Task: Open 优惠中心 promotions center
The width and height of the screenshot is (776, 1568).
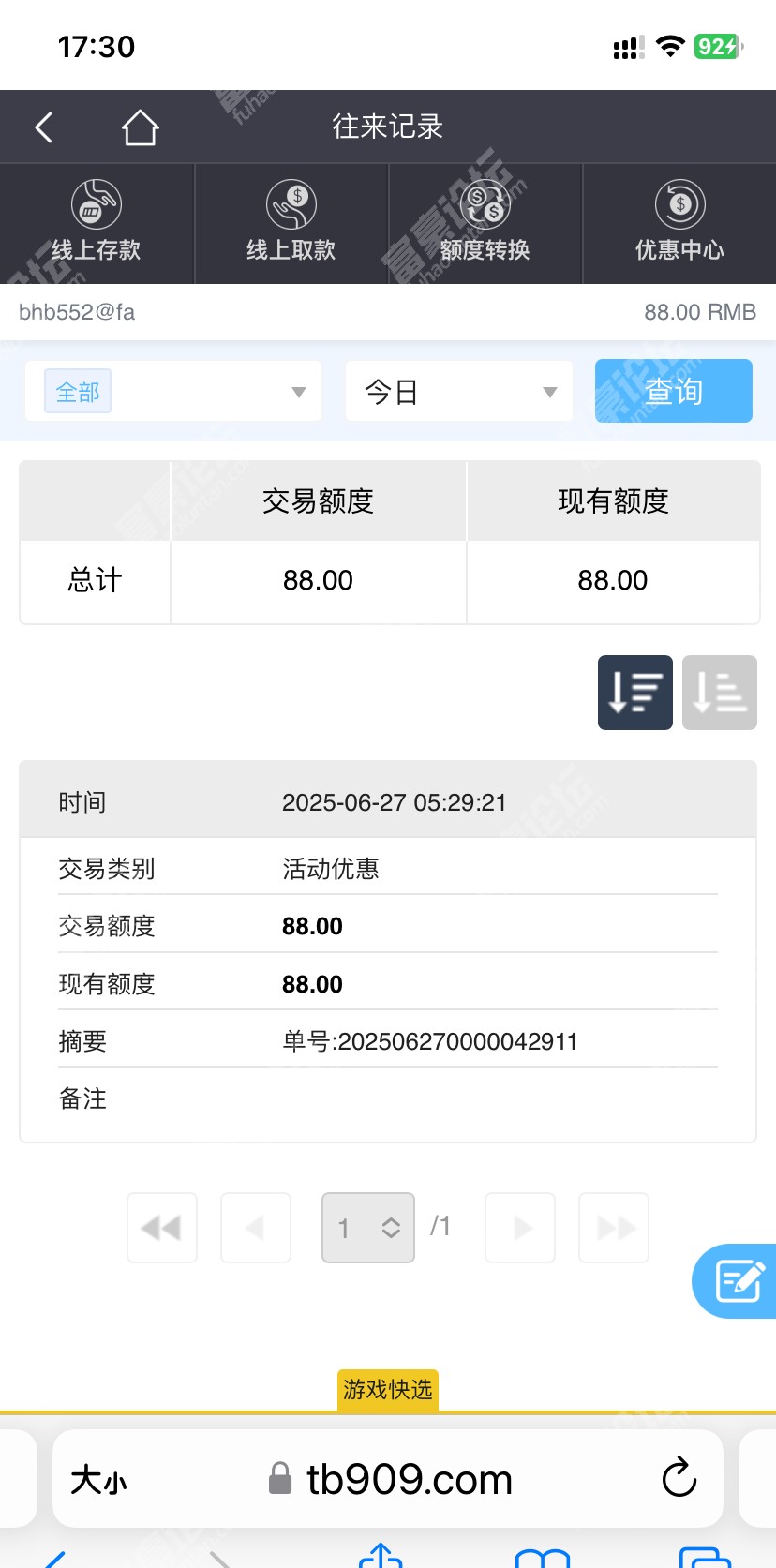Action: tap(679, 222)
